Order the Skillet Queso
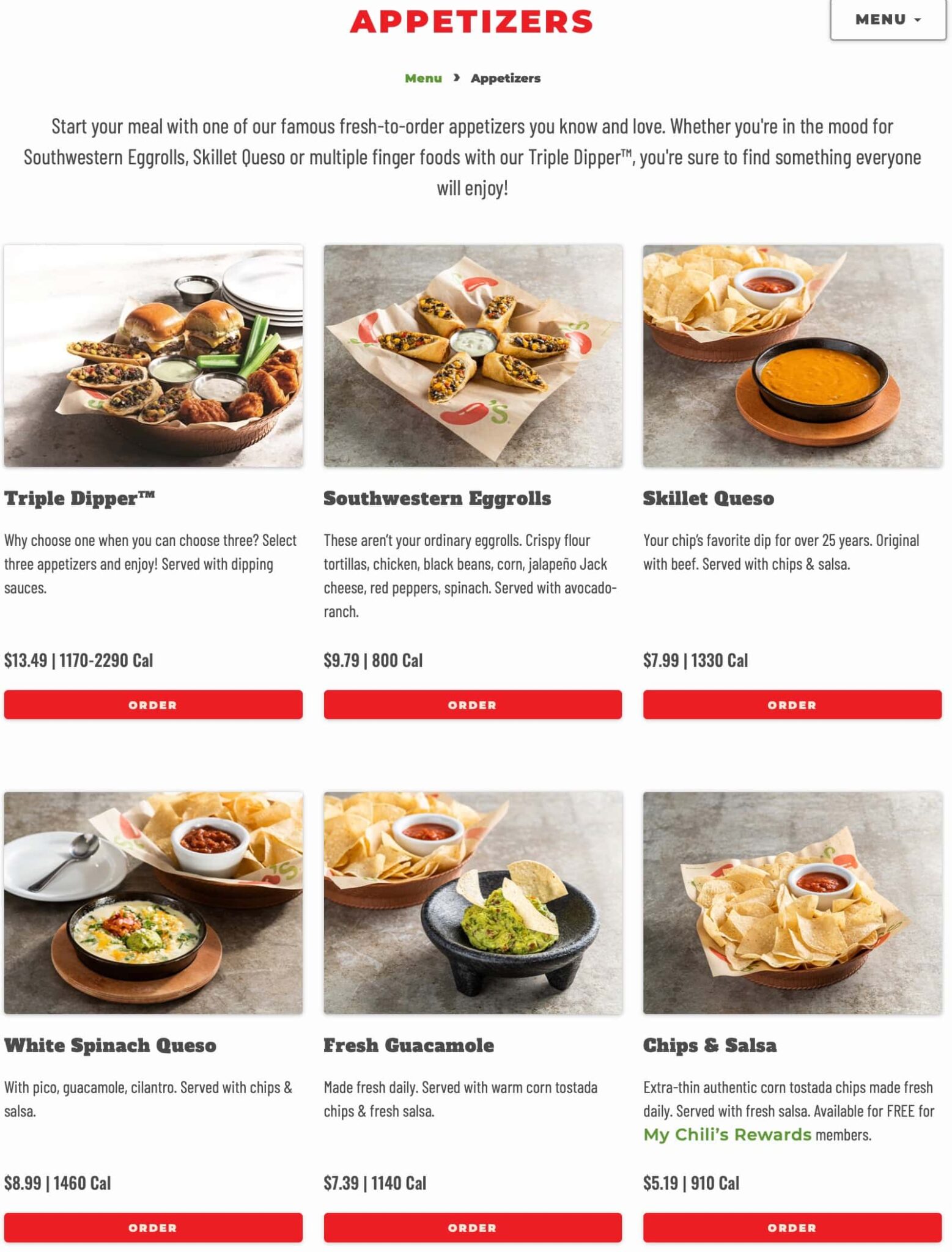 point(793,705)
